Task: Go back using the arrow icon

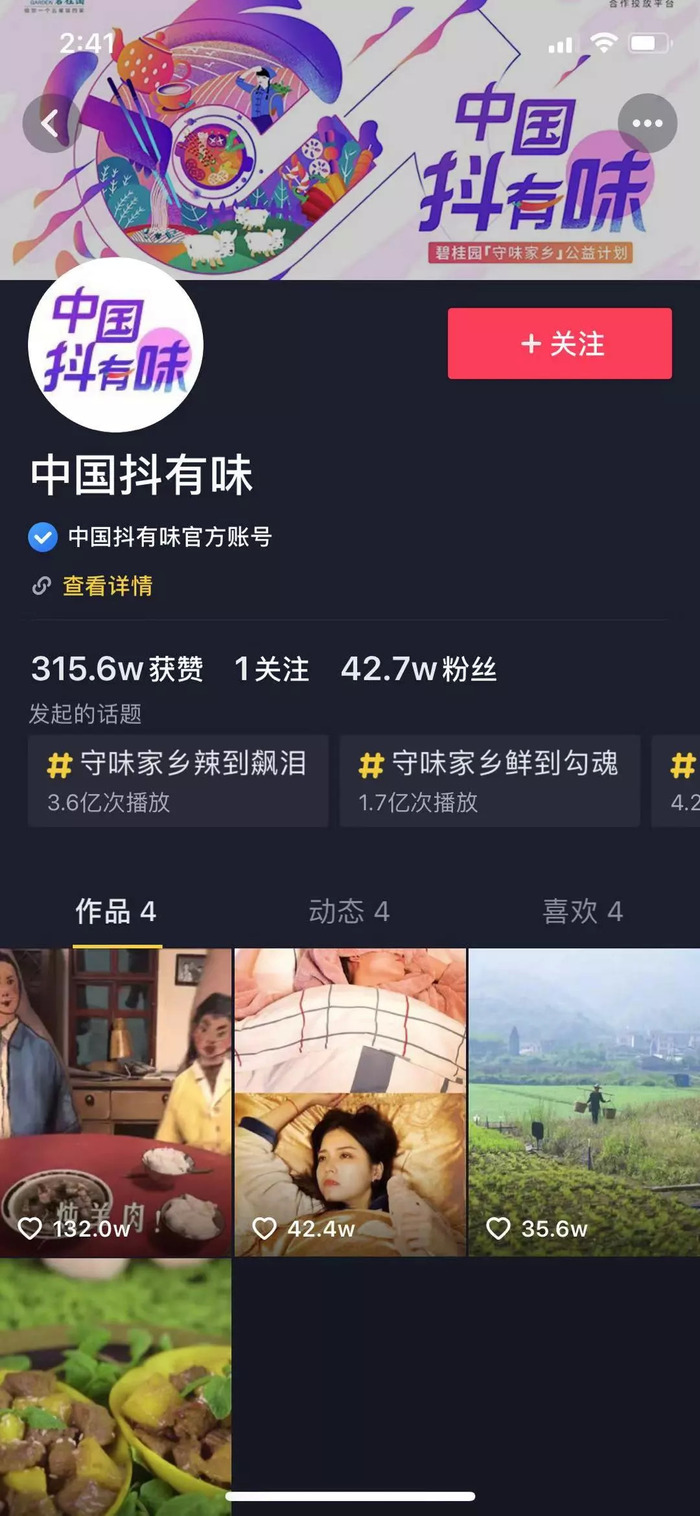Action: 50,124
